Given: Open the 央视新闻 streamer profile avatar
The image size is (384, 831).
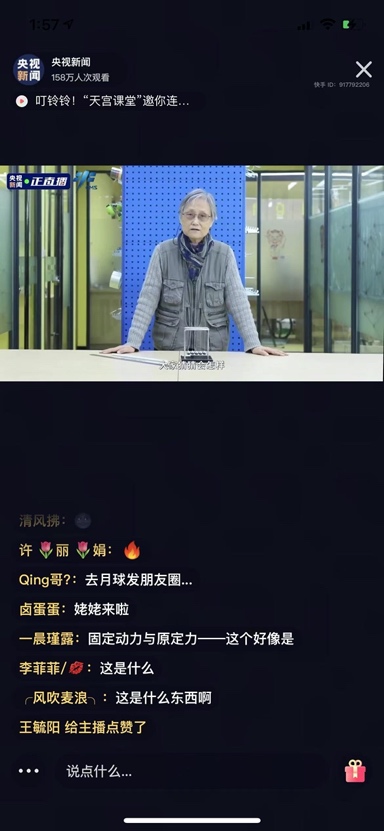Looking at the screenshot, I should point(28,69).
